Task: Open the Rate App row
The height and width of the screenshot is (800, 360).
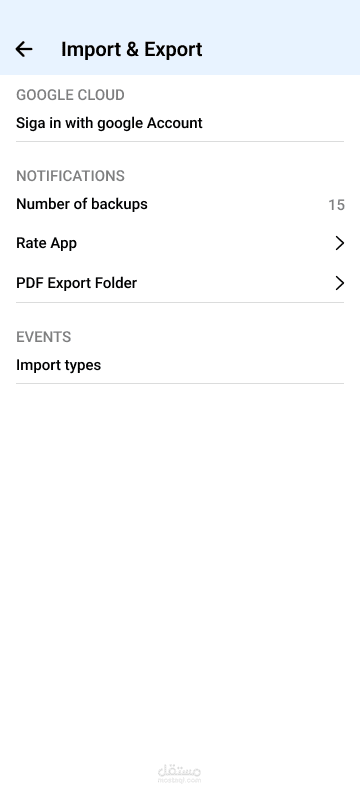Action: click(x=180, y=243)
